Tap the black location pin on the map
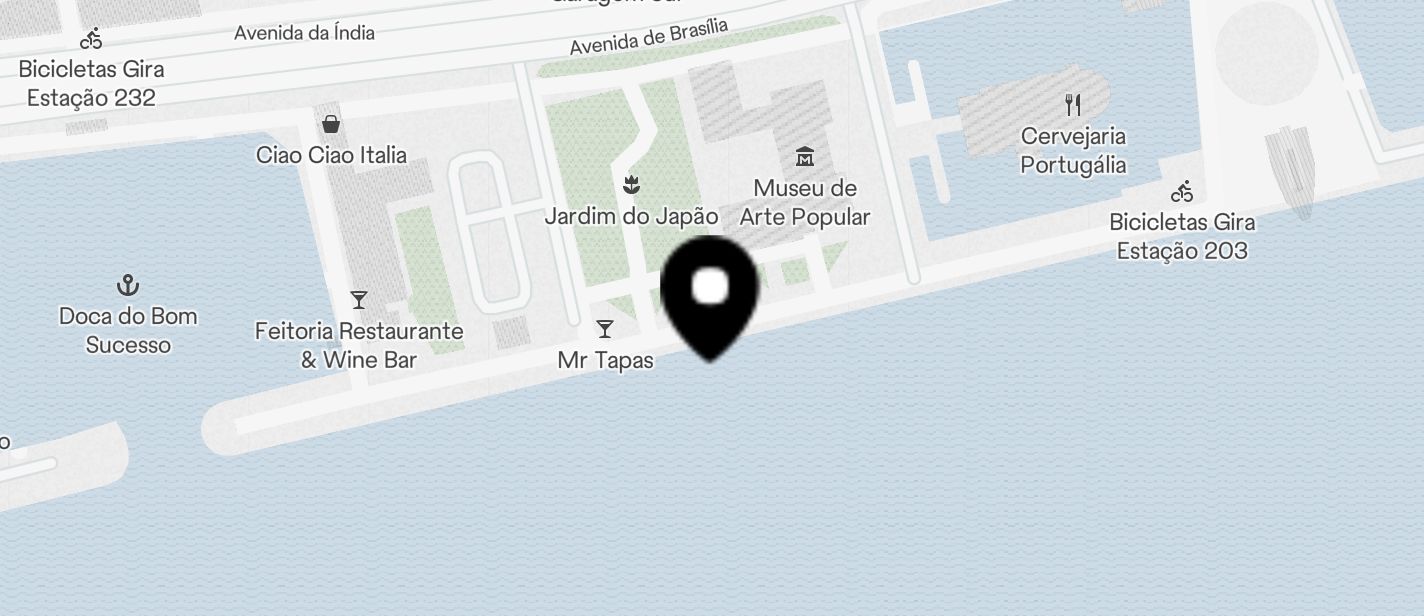 tap(710, 291)
